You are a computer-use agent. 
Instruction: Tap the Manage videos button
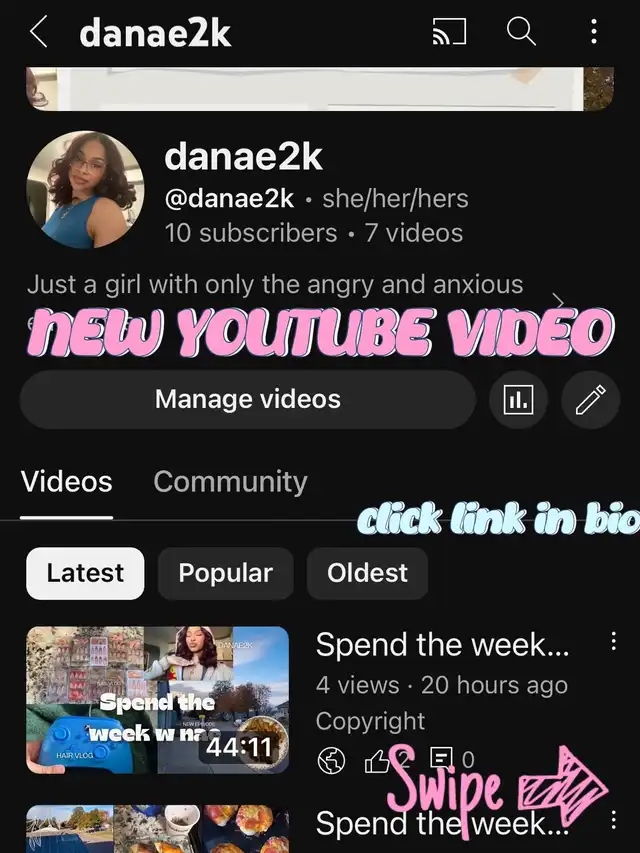tap(247, 400)
